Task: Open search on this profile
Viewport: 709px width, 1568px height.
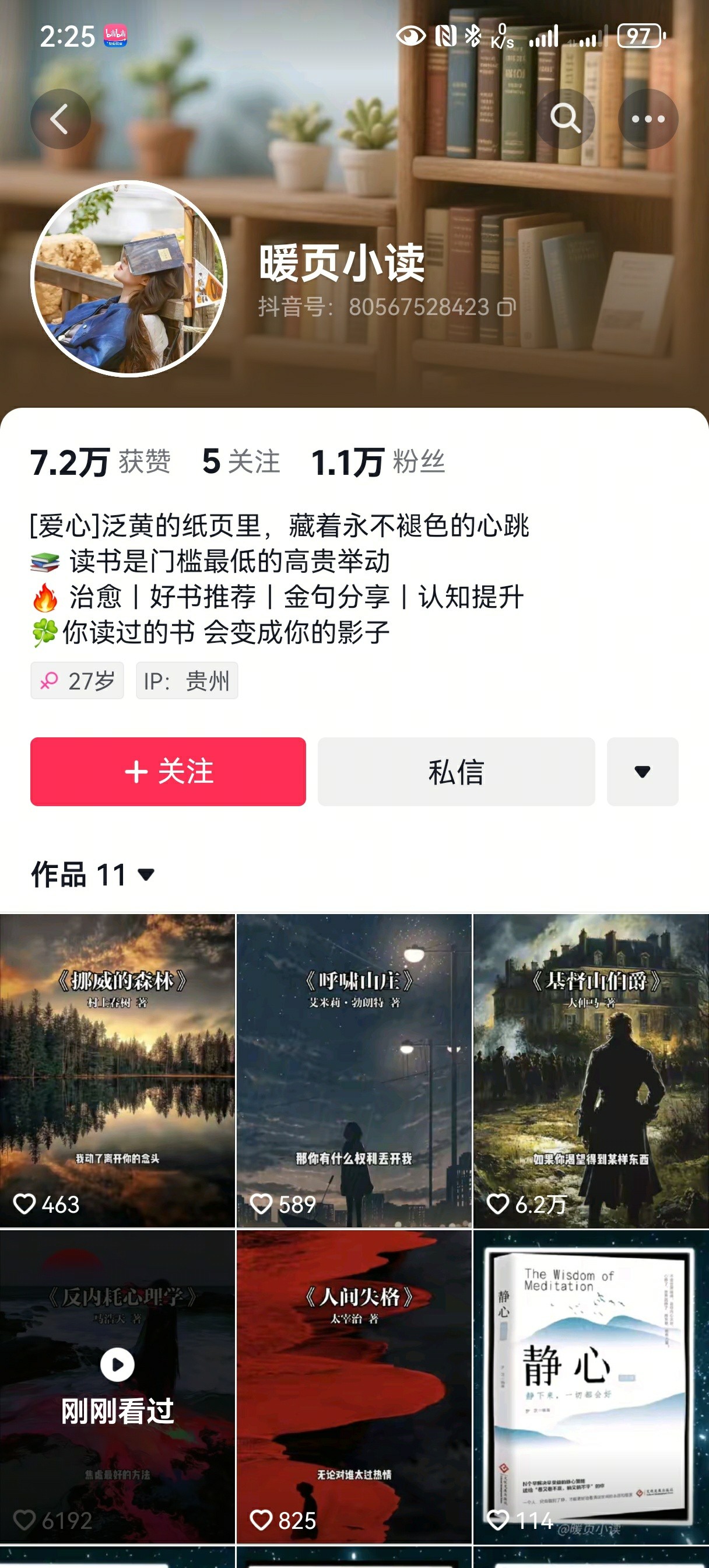Action: (x=565, y=118)
